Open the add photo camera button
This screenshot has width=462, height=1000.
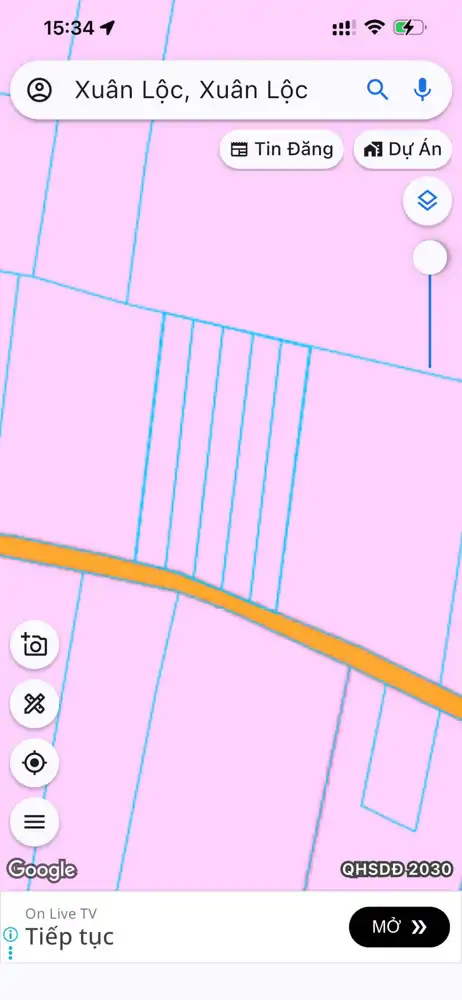tap(34, 645)
